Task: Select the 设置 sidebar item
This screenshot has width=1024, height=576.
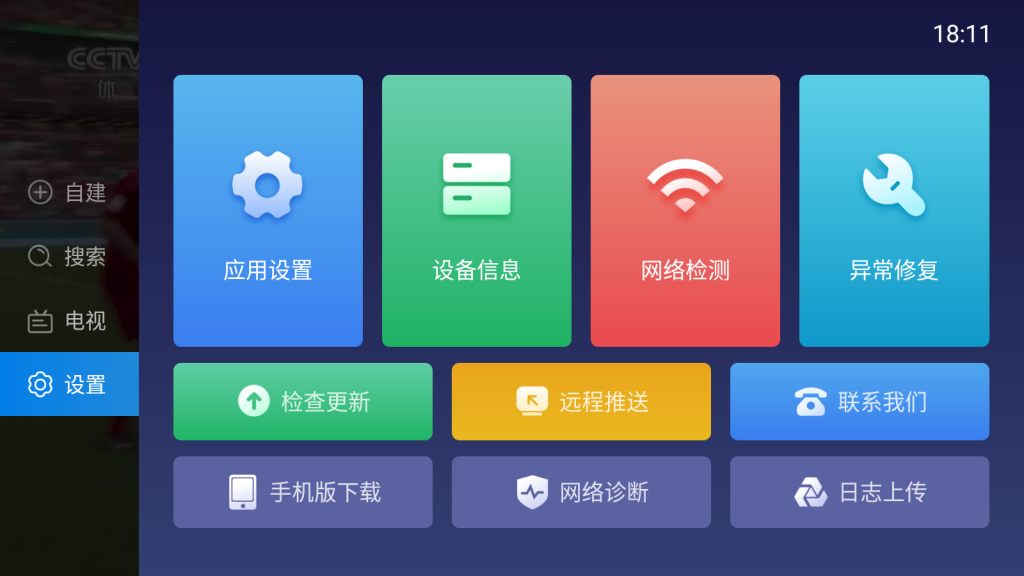Action: pos(68,384)
